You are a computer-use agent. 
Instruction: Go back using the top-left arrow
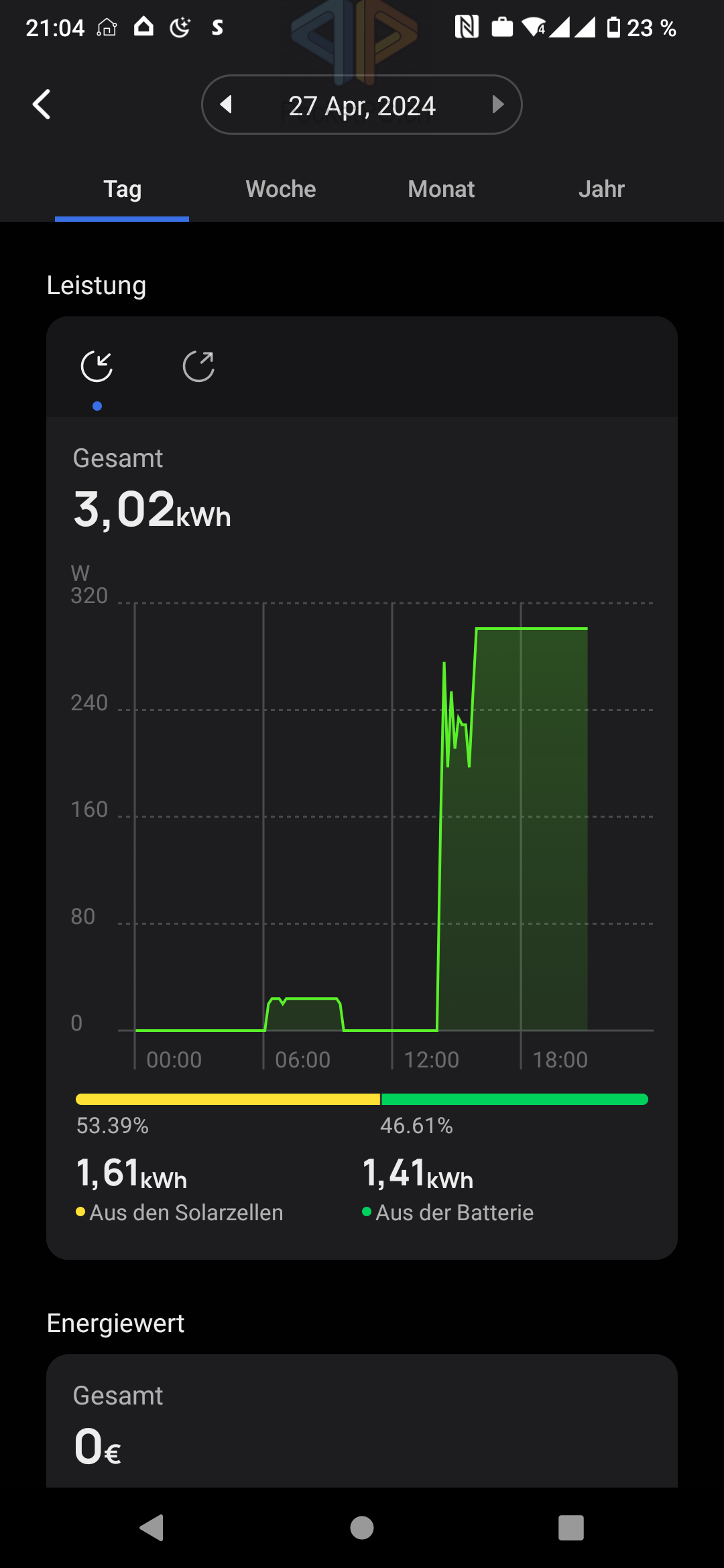[42, 105]
